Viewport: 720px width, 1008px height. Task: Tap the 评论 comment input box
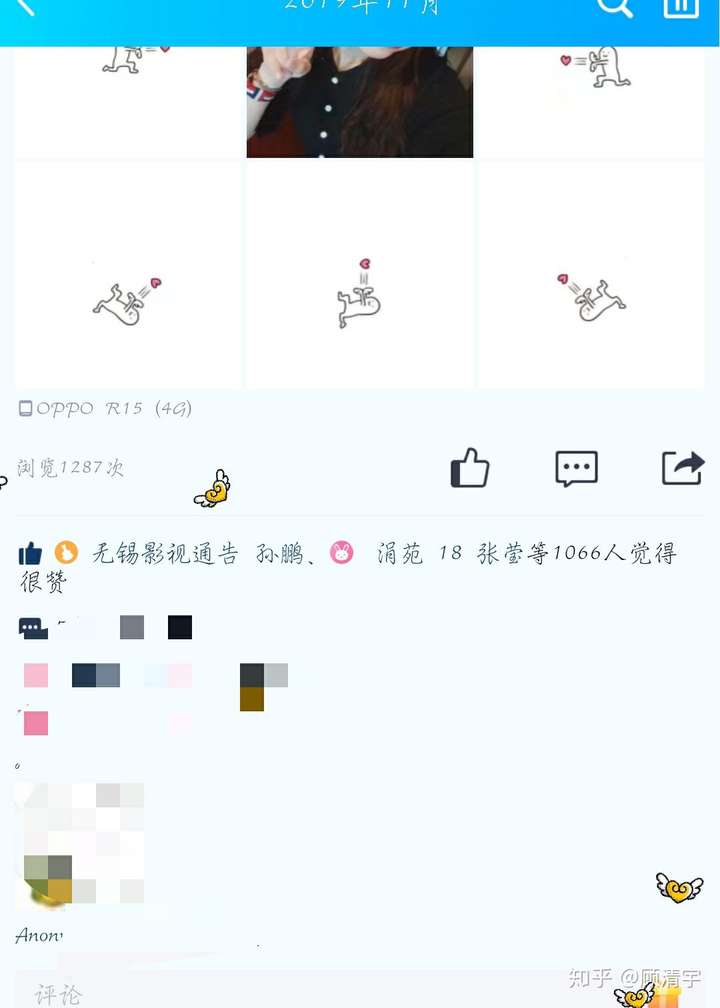[300, 993]
